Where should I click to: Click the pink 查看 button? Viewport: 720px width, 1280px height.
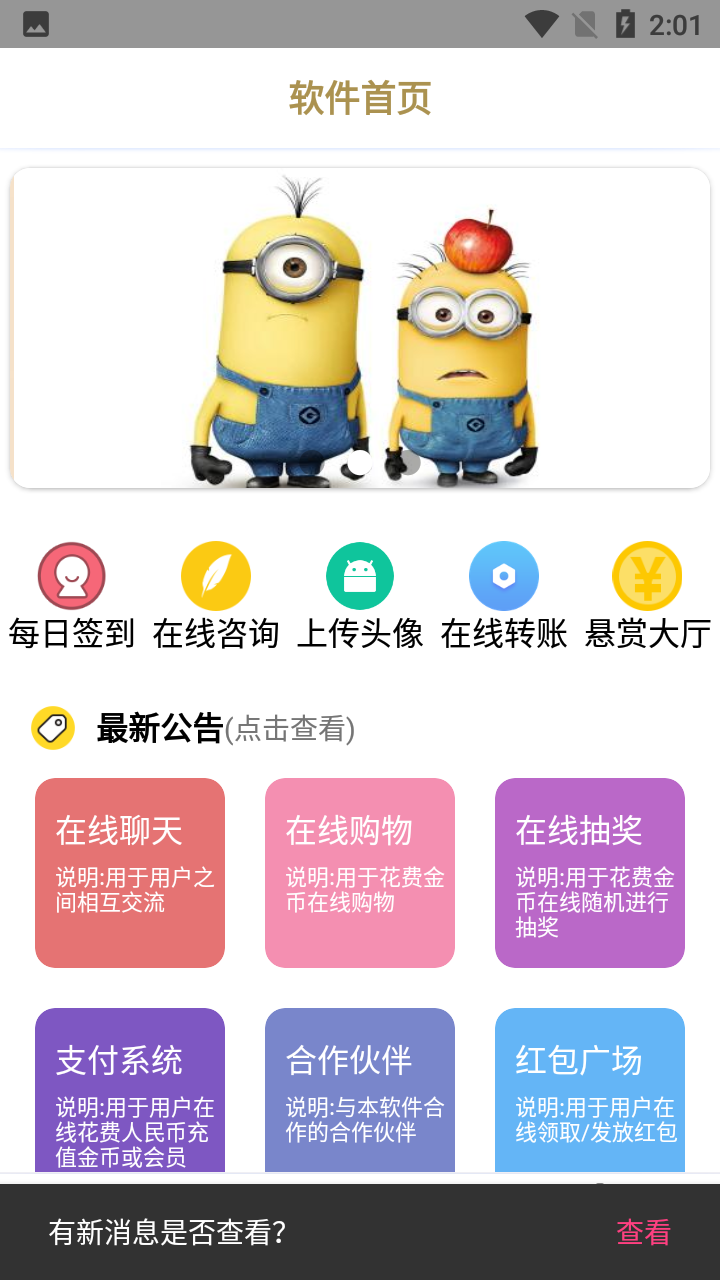646,1232
